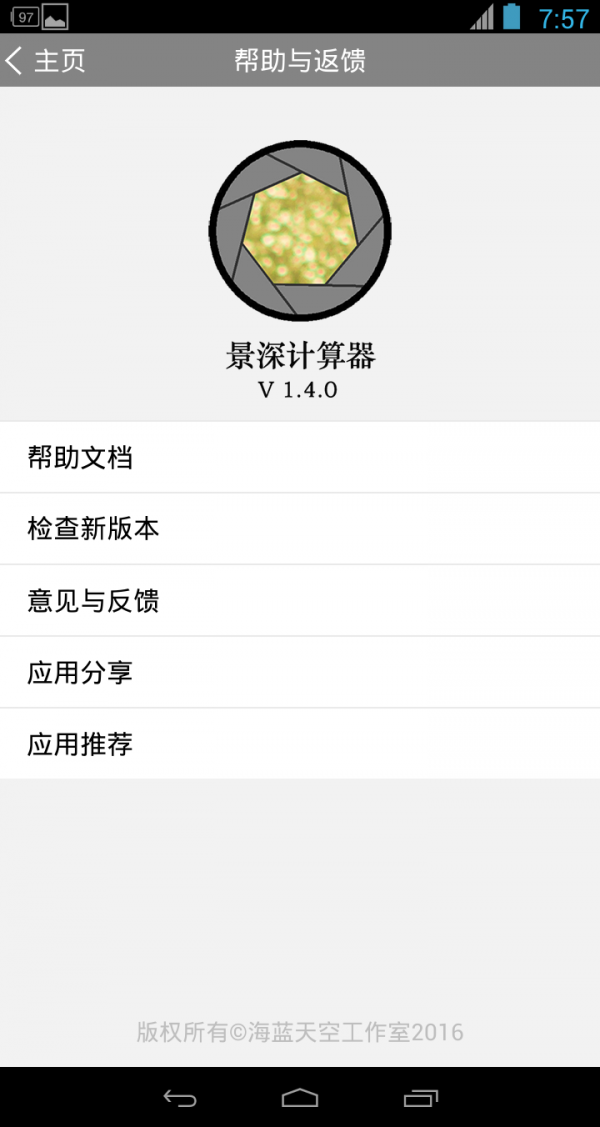This screenshot has height=1127, width=600.
Task: Go to the home screen
Action: (x=300, y=1098)
